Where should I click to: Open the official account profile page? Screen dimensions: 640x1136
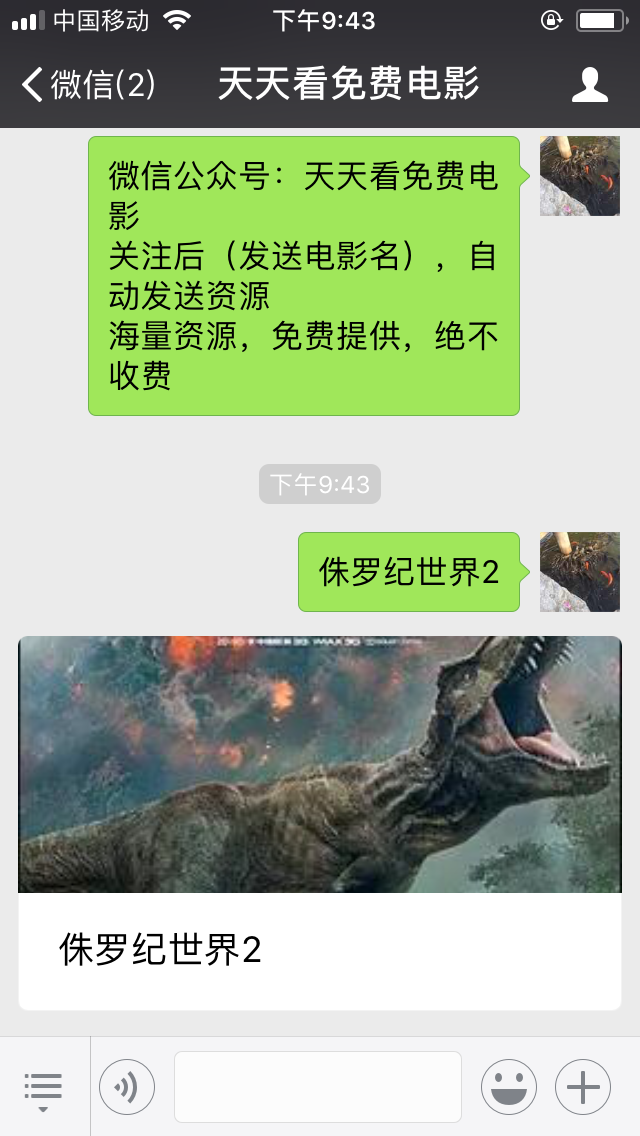click(589, 85)
